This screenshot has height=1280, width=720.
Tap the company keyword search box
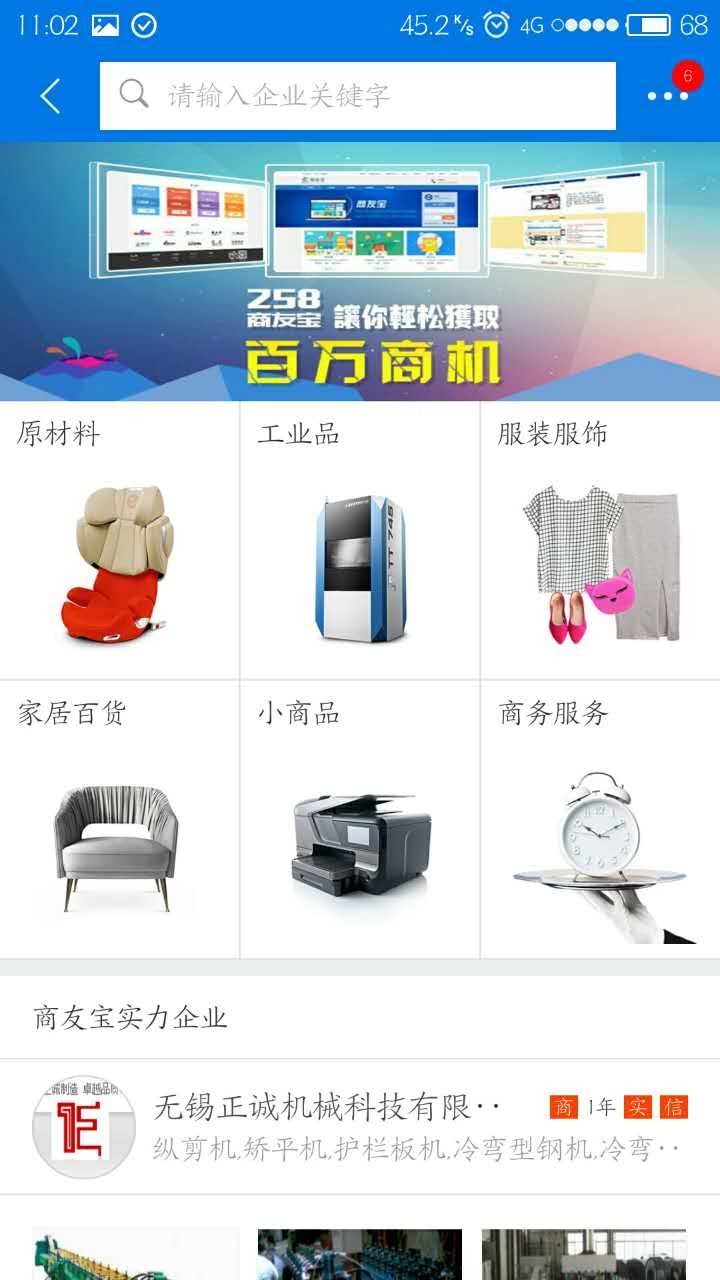(358, 96)
